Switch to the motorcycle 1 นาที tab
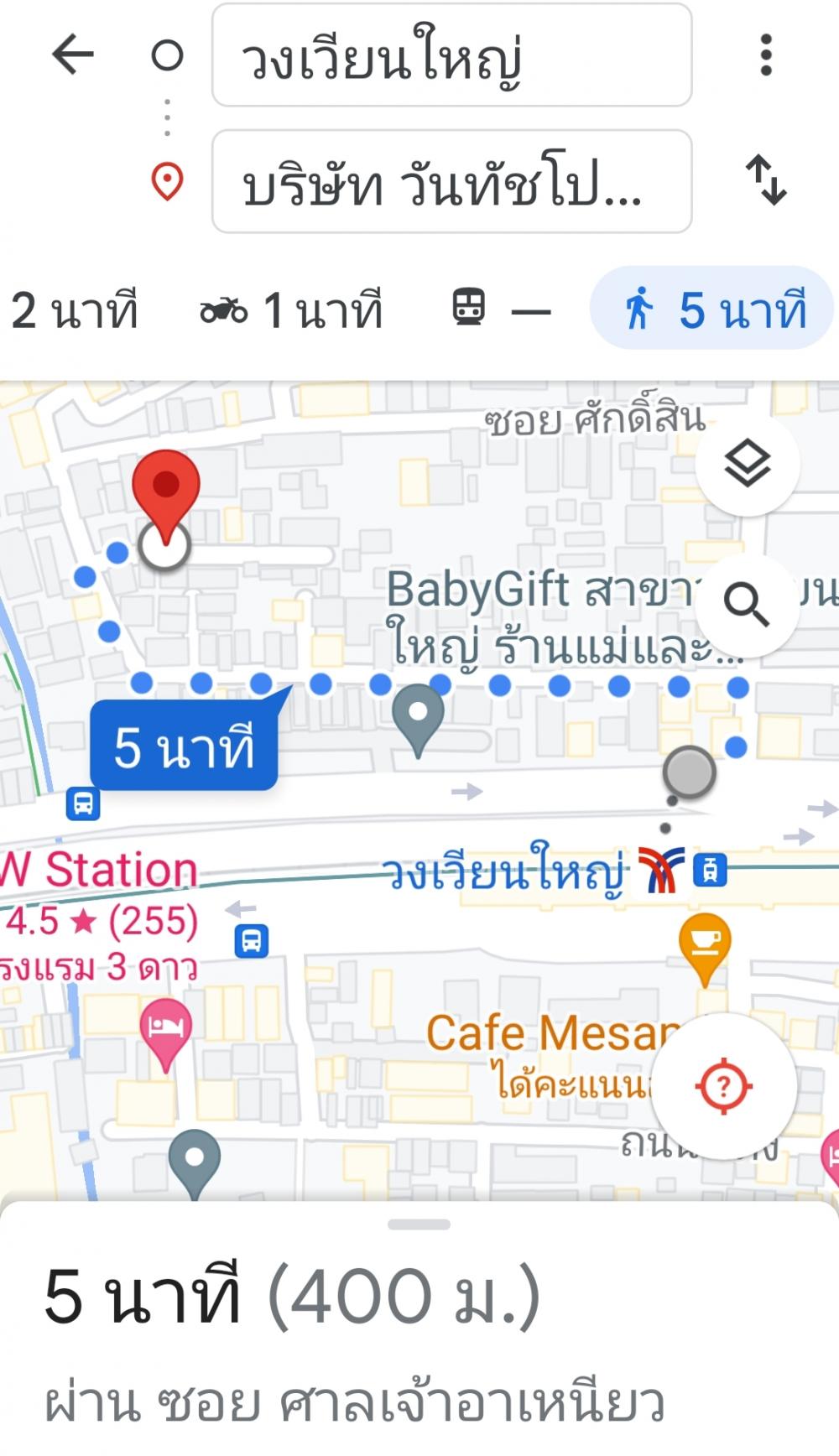 pos(290,310)
